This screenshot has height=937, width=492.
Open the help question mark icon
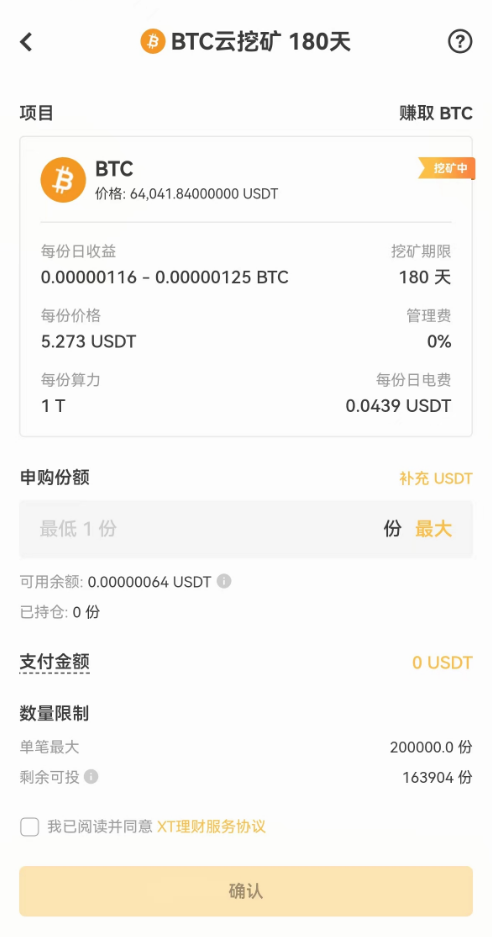pyautogui.click(x=460, y=42)
